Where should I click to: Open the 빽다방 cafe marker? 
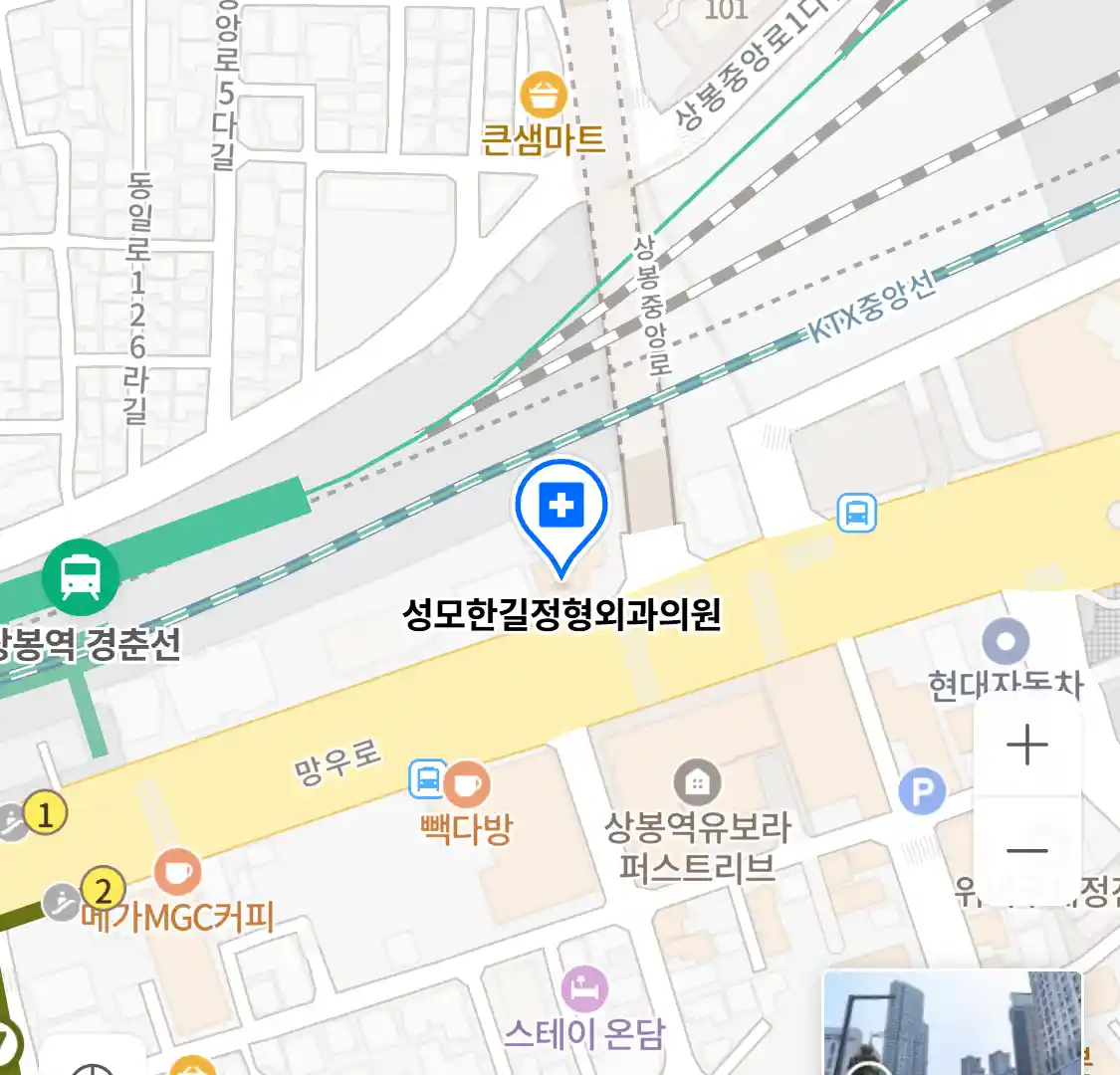pyautogui.click(x=466, y=784)
